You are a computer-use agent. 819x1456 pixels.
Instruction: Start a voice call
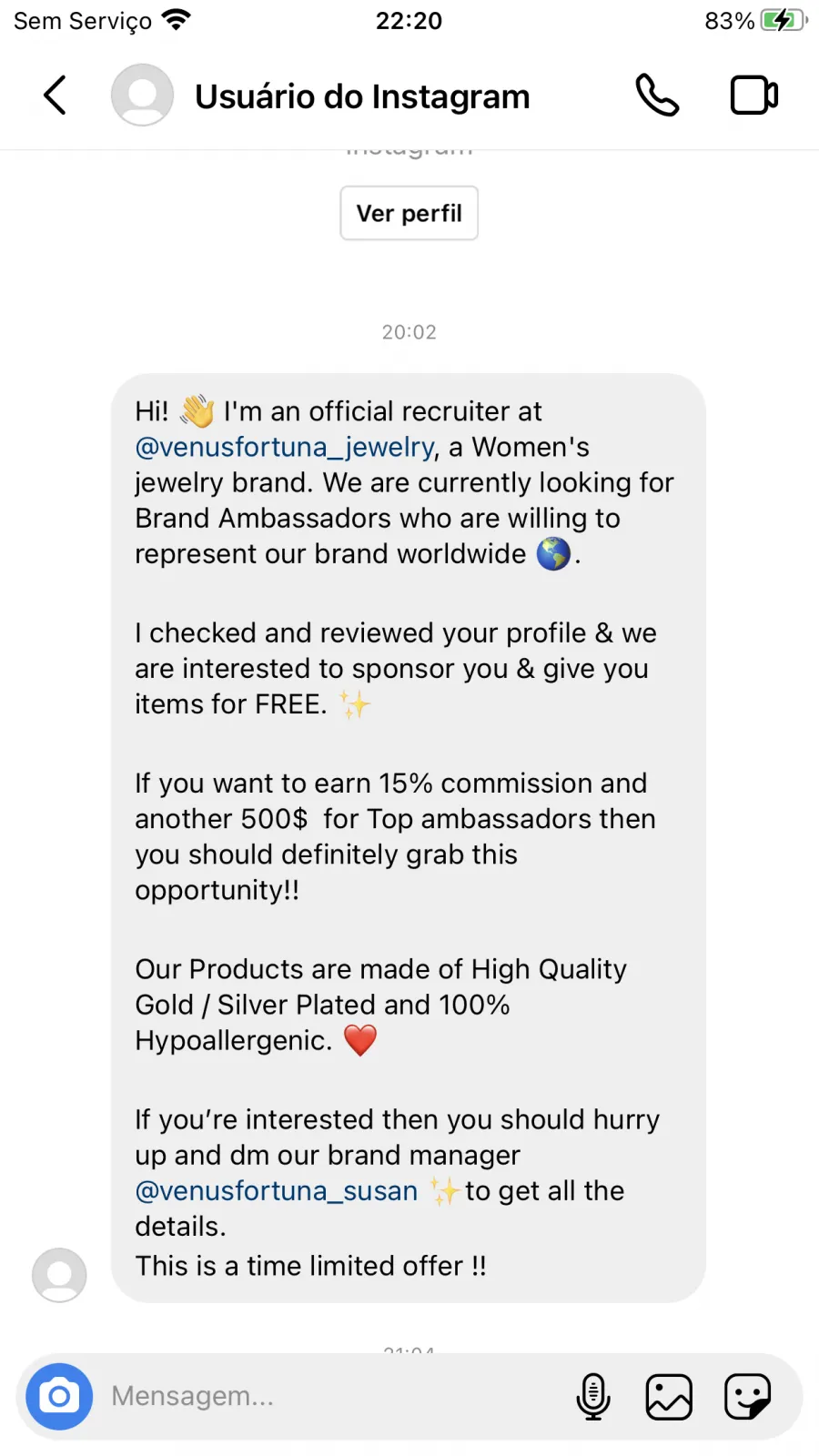(657, 96)
